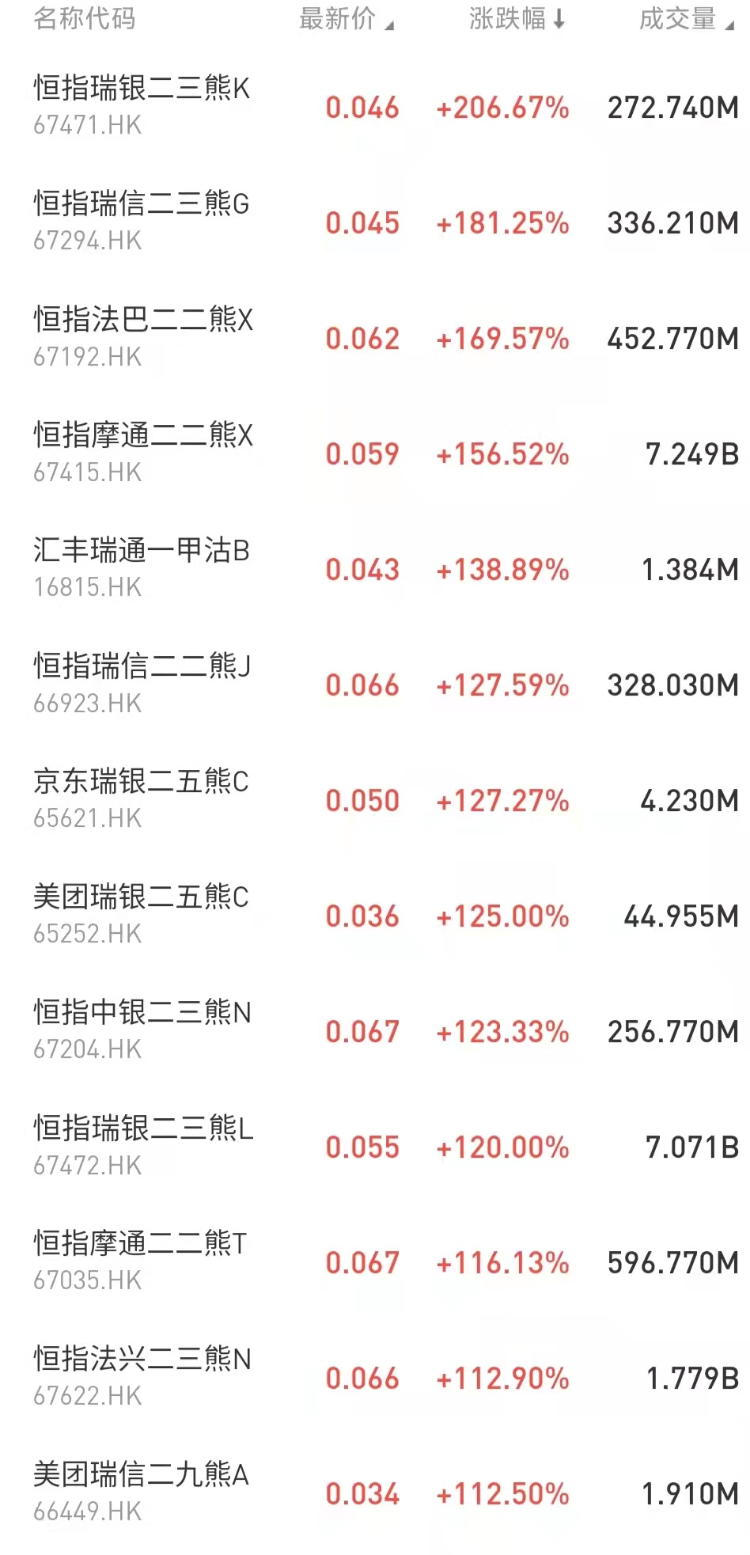Open 恒指法巴二二熊X 67192.HK
This screenshot has width=750, height=1555.
(375, 338)
